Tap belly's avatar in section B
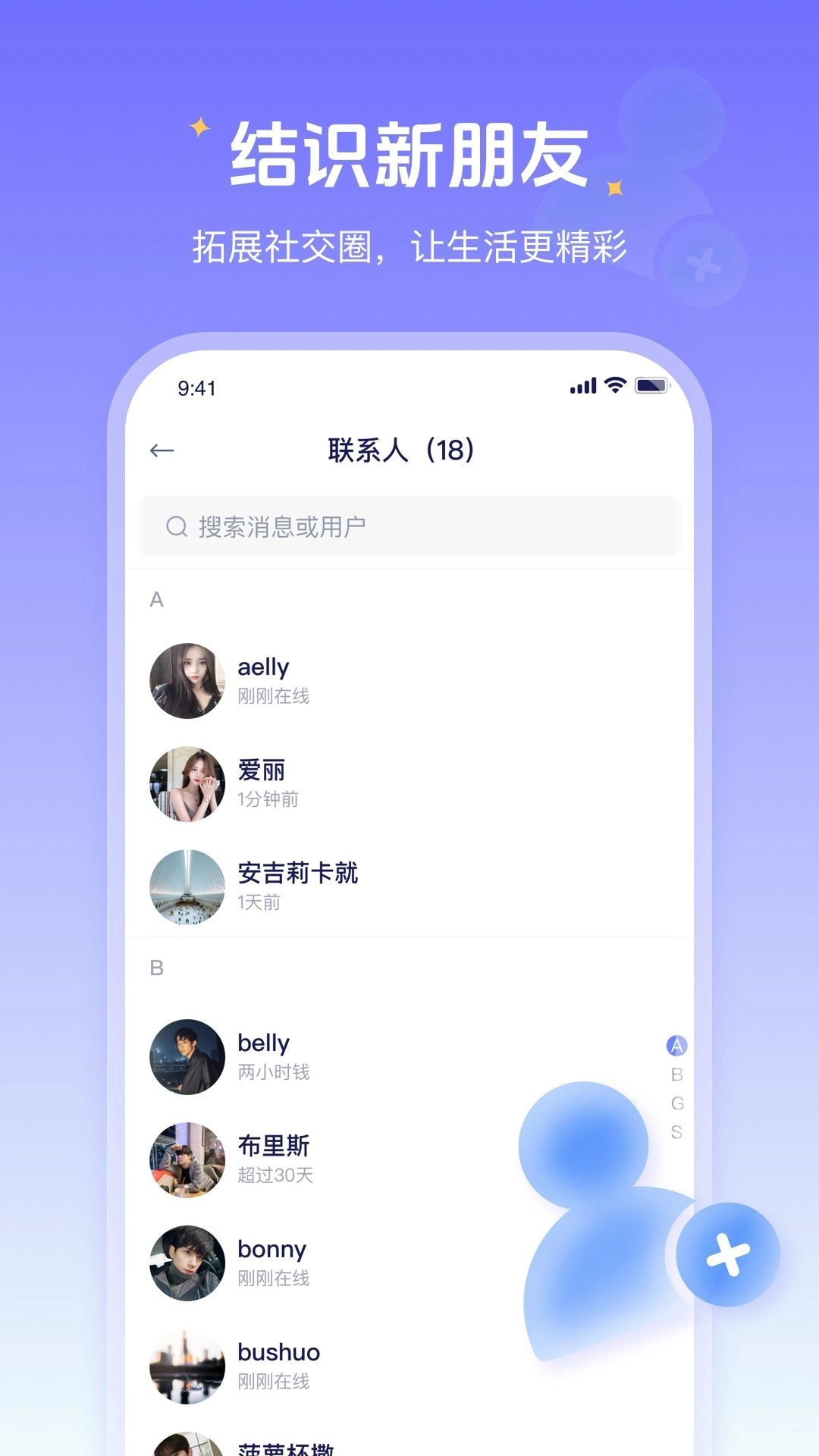Image resolution: width=819 pixels, height=1456 pixels. coord(187,1059)
